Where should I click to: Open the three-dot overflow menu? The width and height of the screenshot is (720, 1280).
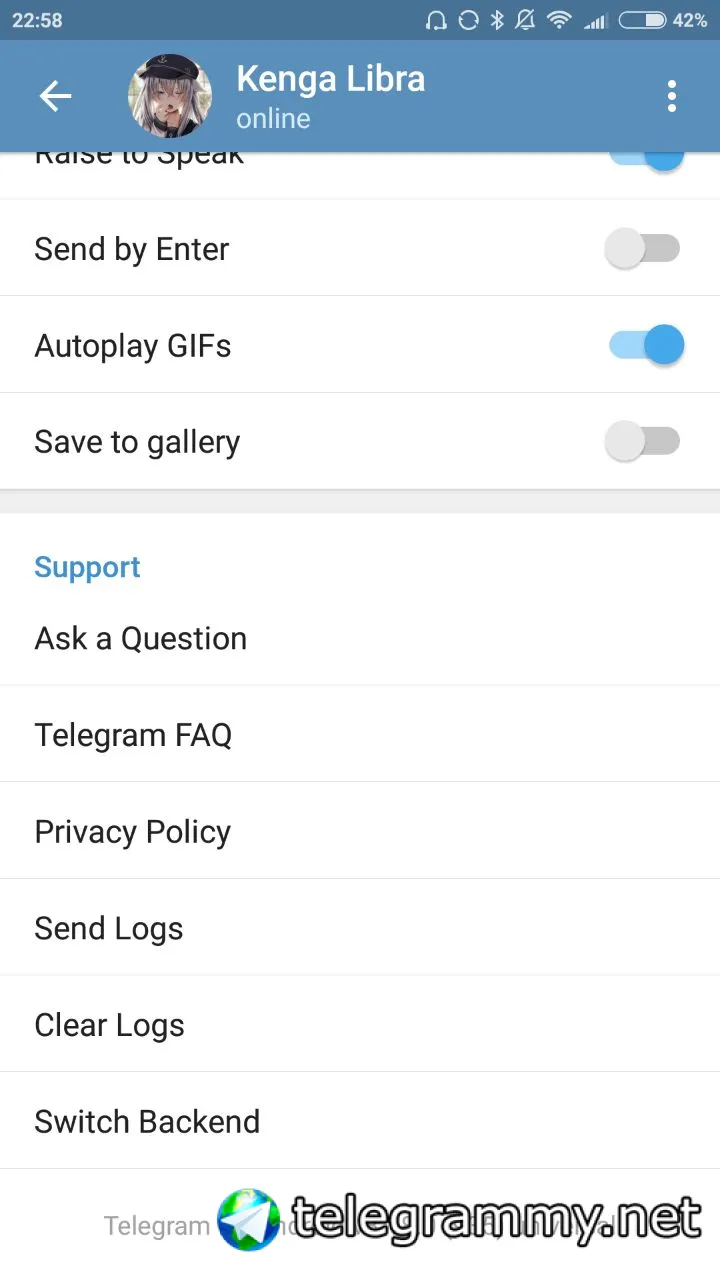click(x=671, y=96)
